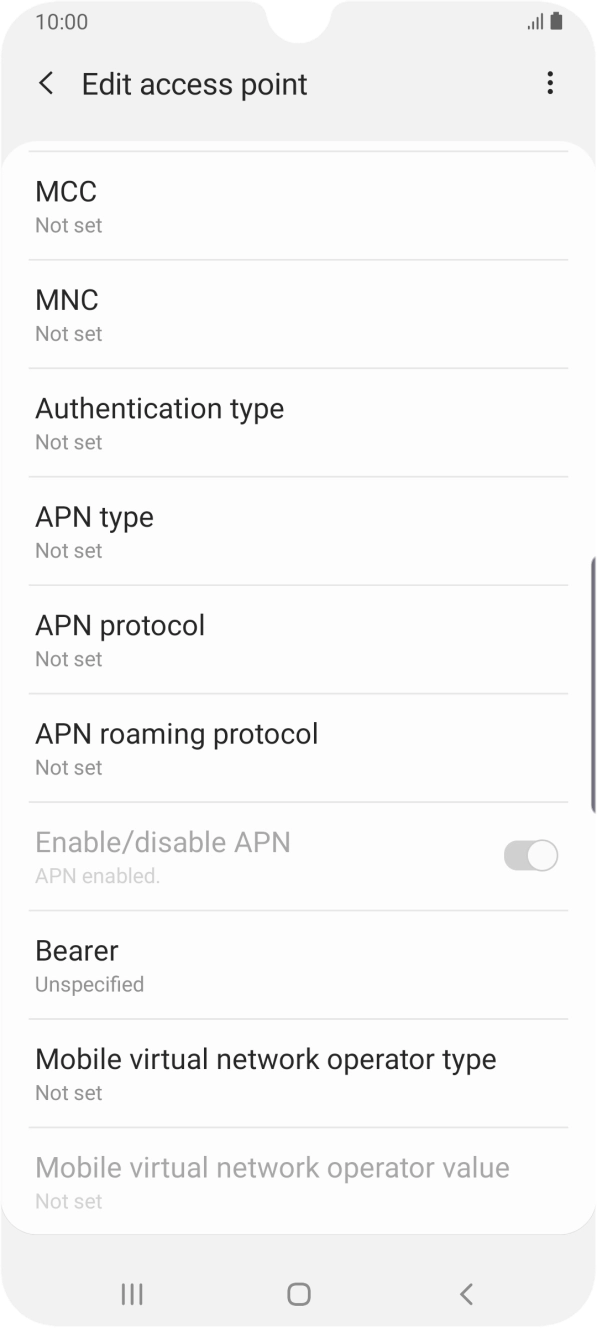Edit the MNC value
Image resolution: width=597 pixels, height=1328 pixels.
(x=298, y=315)
